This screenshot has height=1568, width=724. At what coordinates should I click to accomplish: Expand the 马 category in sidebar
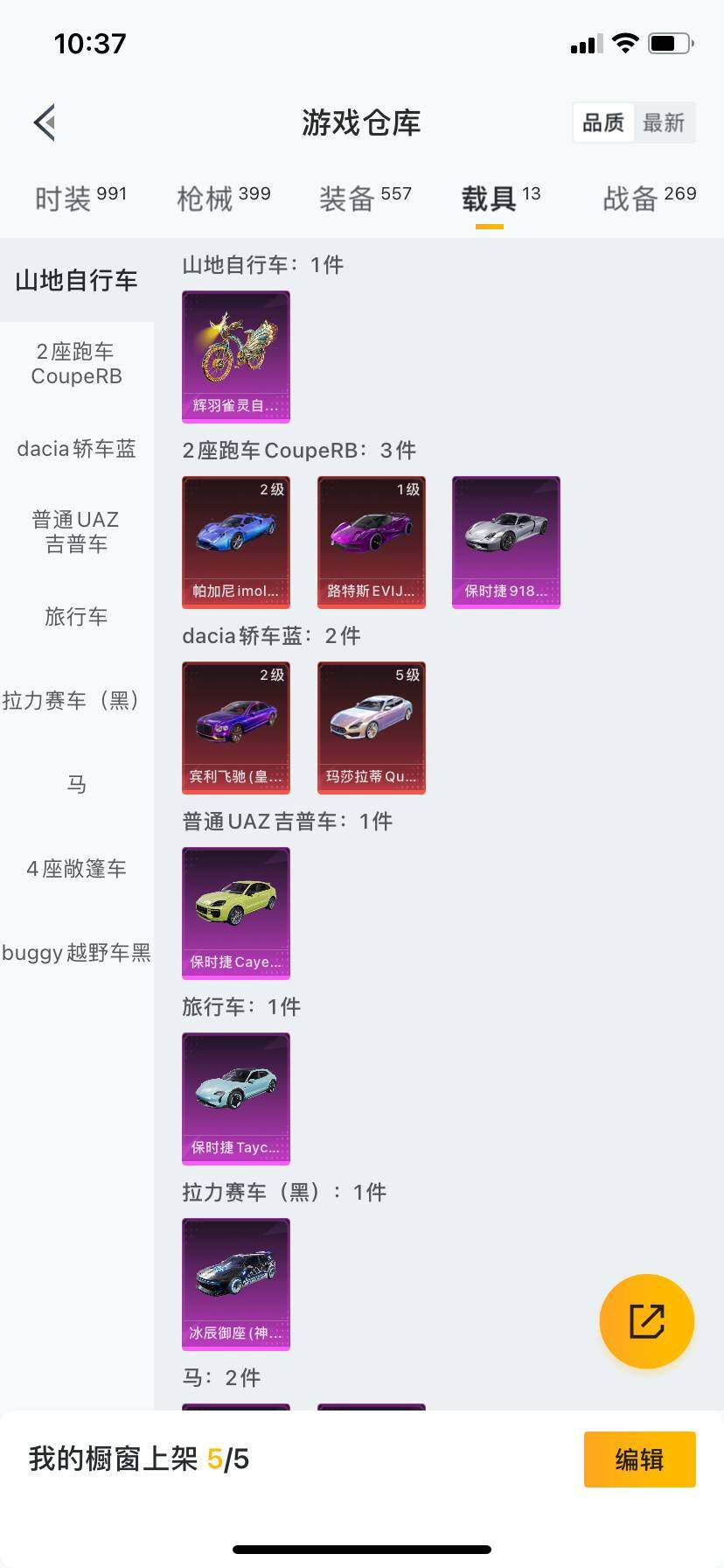(77, 785)
